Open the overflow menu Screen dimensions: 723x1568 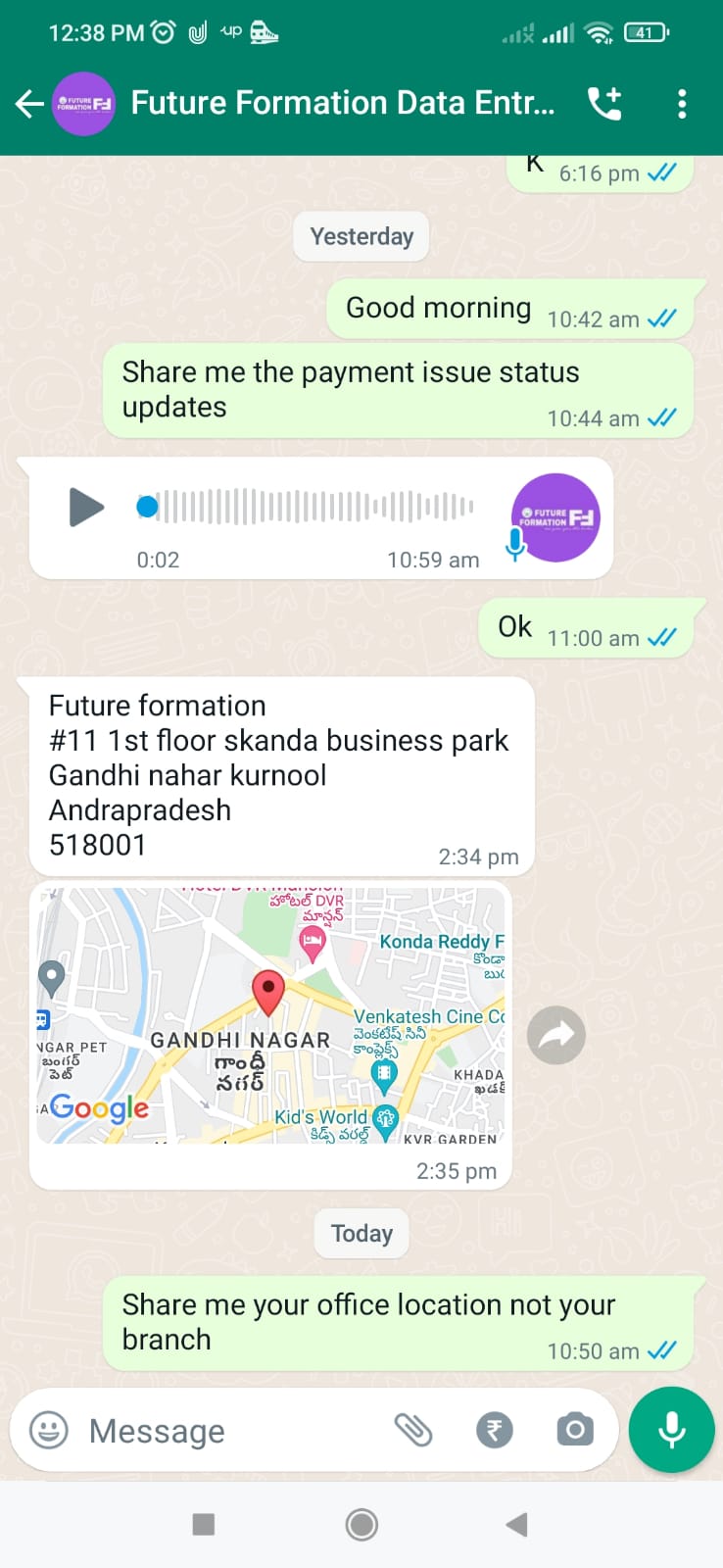tap(682, 103)
